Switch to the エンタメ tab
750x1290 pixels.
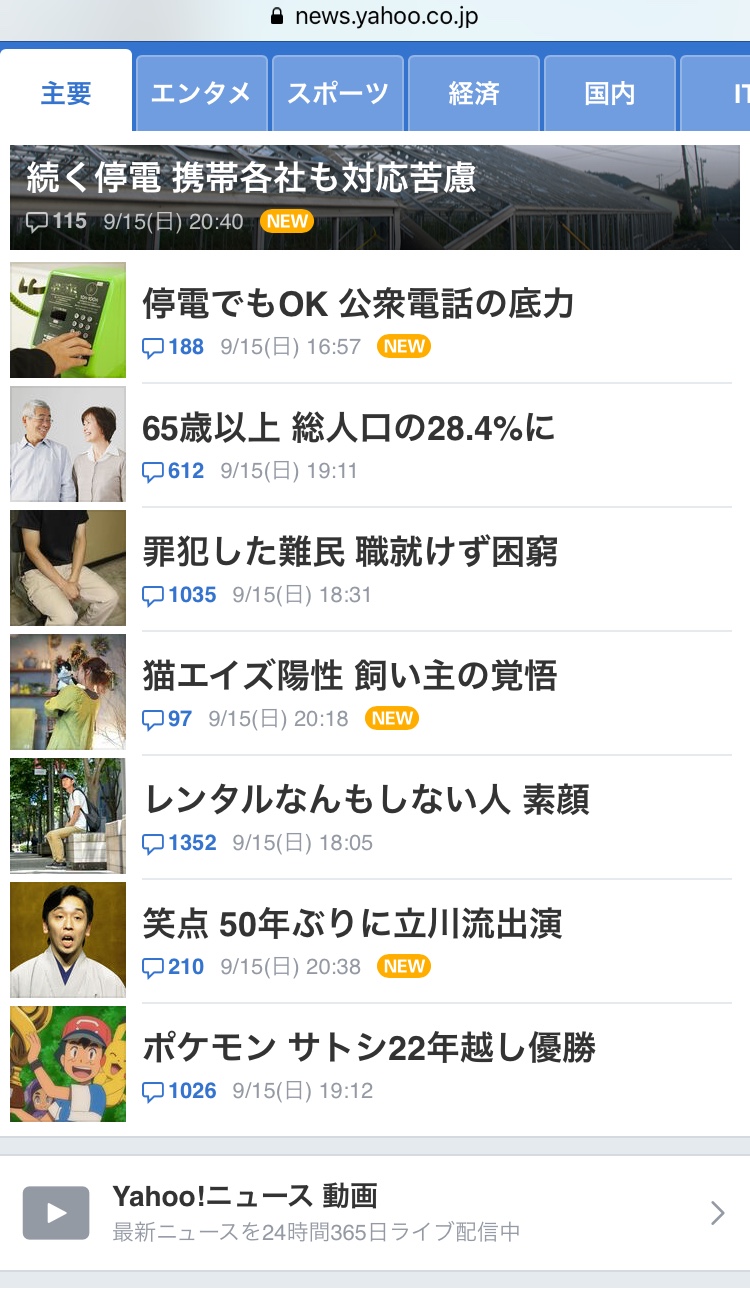(x=201, y=94)
